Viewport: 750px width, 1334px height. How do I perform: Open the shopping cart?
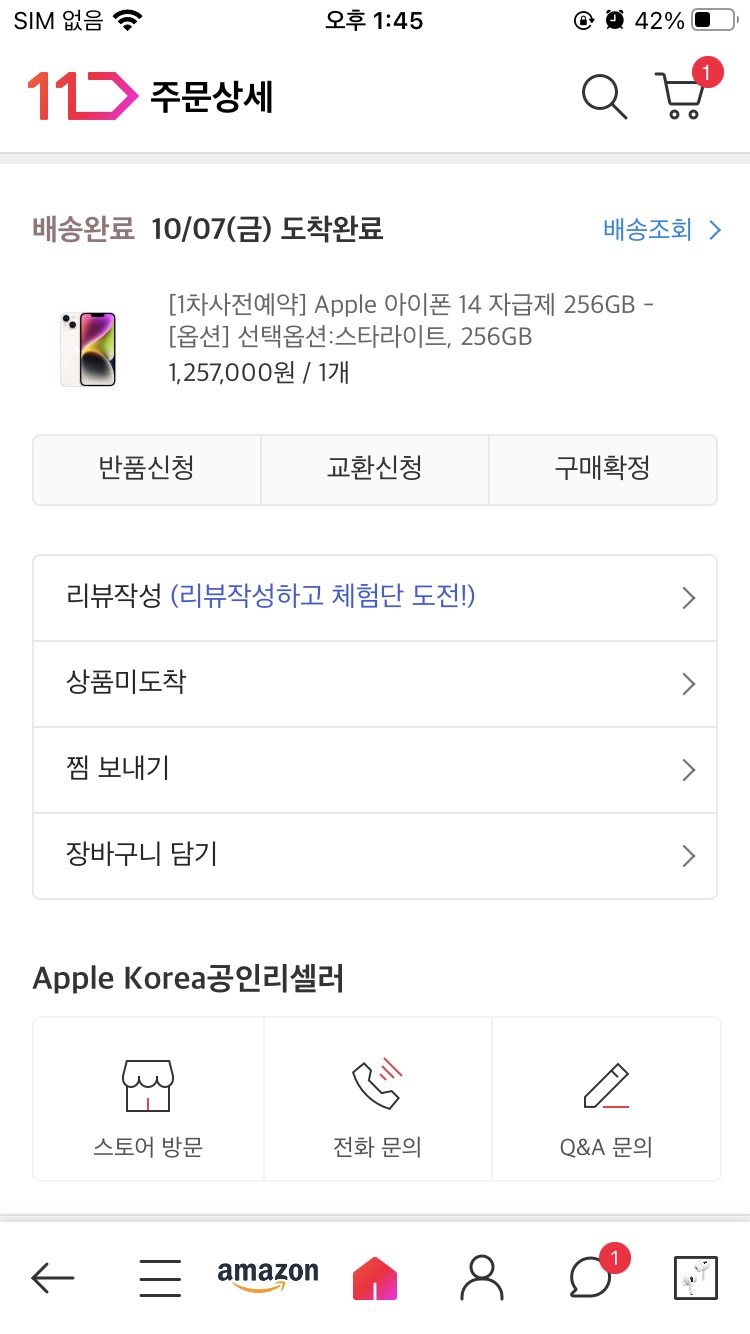click(x=684, y=96)
